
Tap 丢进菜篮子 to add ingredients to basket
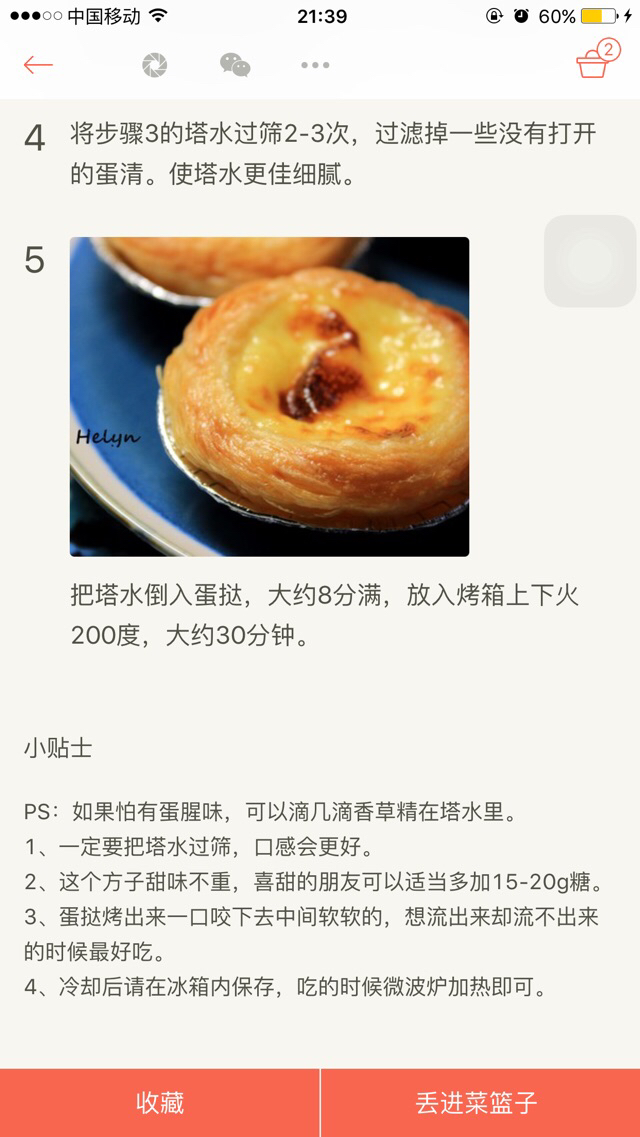coord(481,1103)
